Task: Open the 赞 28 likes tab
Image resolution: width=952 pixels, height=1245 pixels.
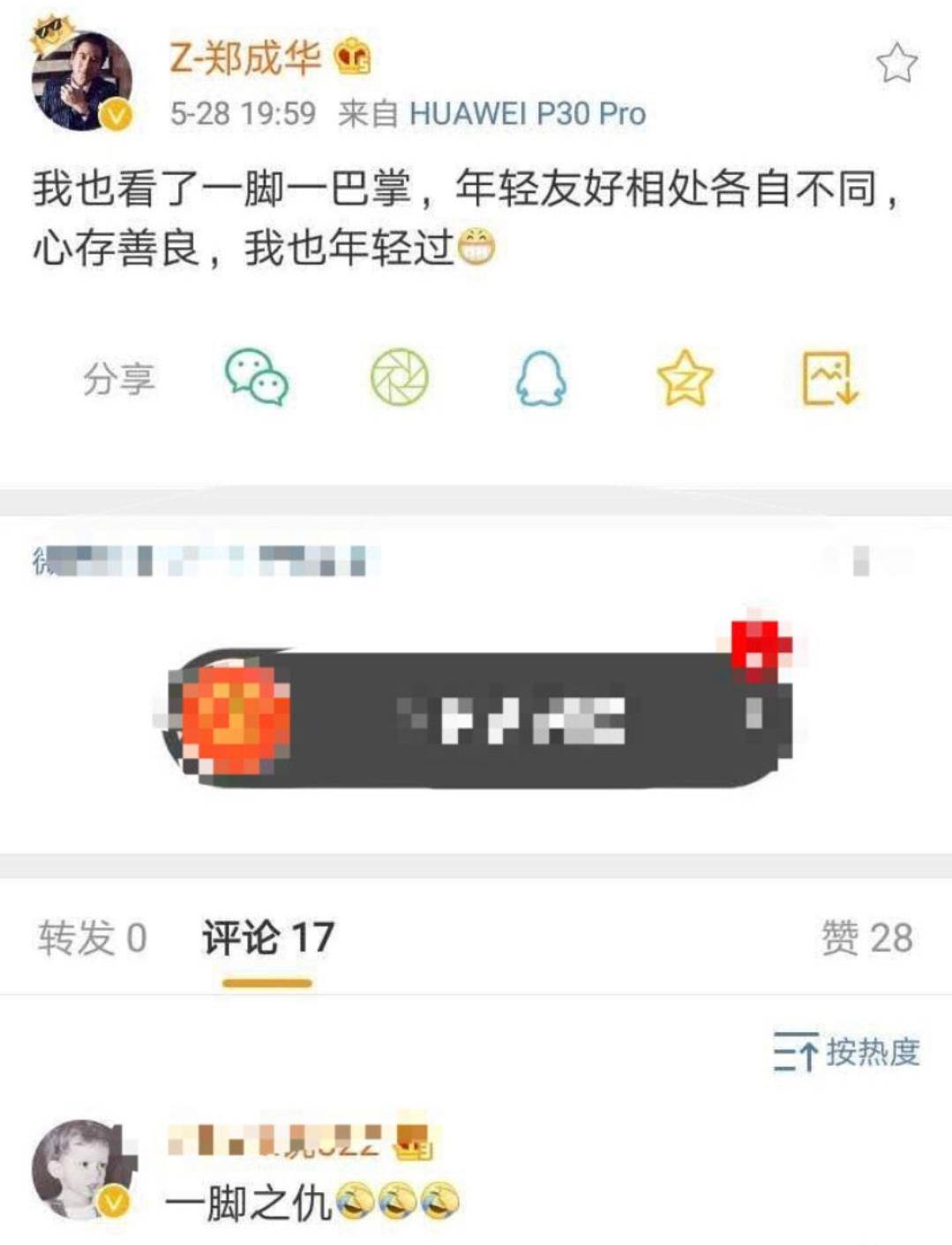Action: click(866, 937)
